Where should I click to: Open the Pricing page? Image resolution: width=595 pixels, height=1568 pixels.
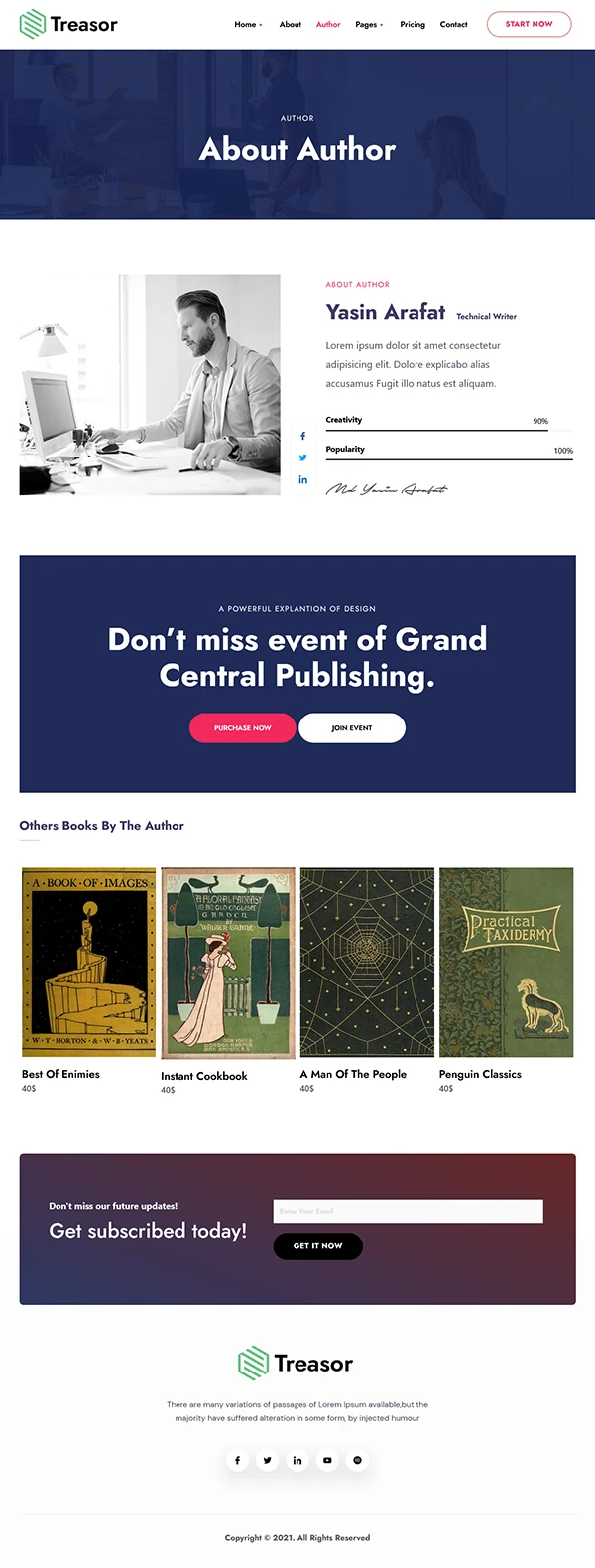[413, 24]
